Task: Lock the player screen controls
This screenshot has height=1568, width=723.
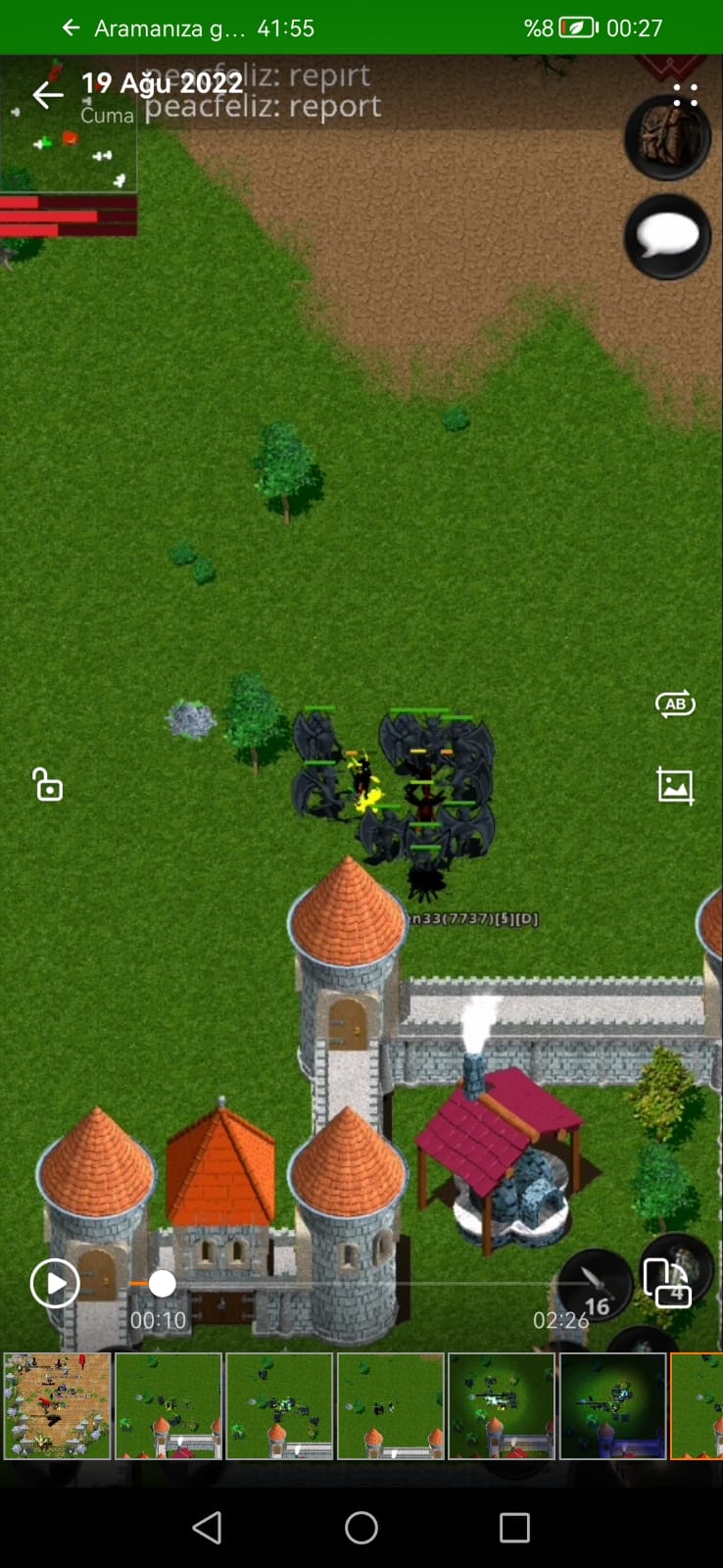Action: point(47,785)
